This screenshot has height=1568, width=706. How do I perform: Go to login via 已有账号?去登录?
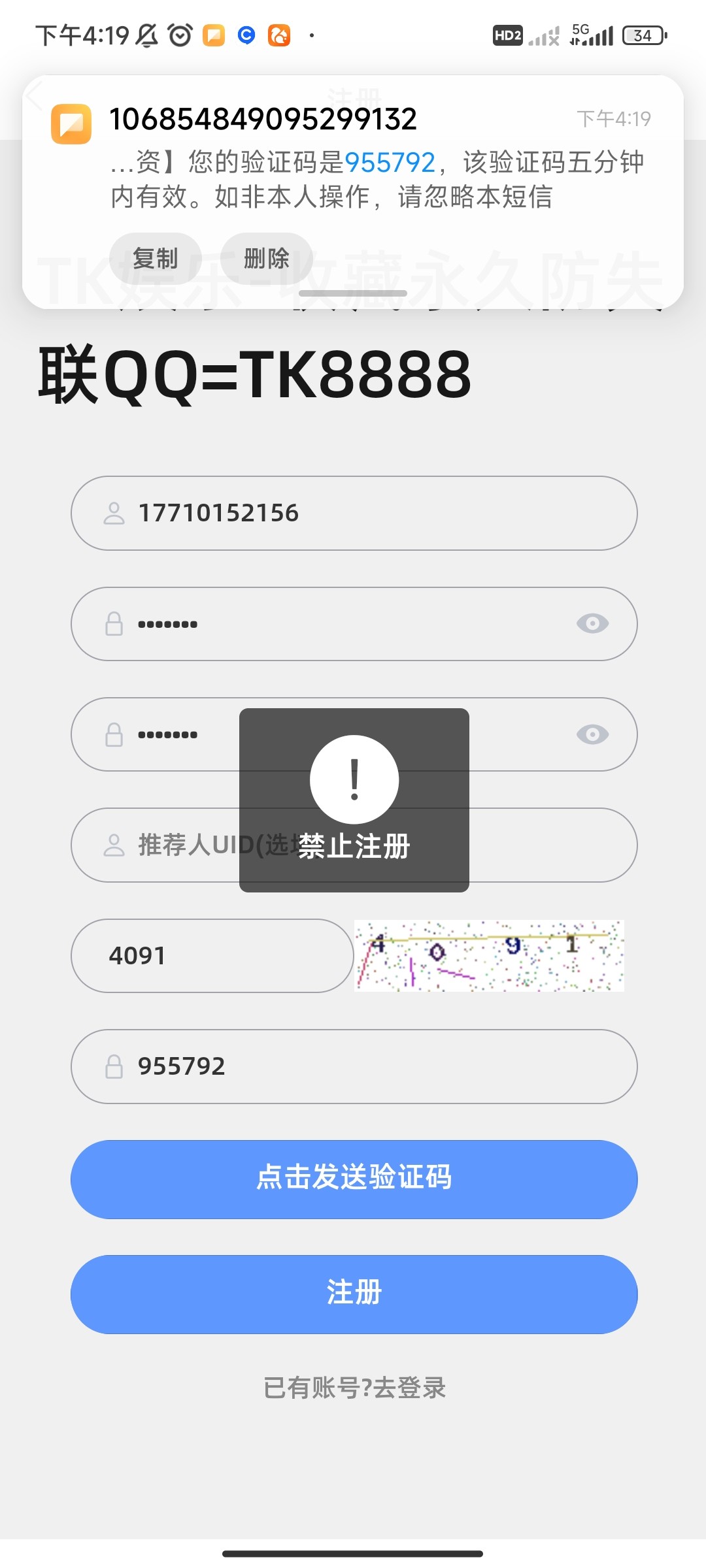[x=354, y=1388]
